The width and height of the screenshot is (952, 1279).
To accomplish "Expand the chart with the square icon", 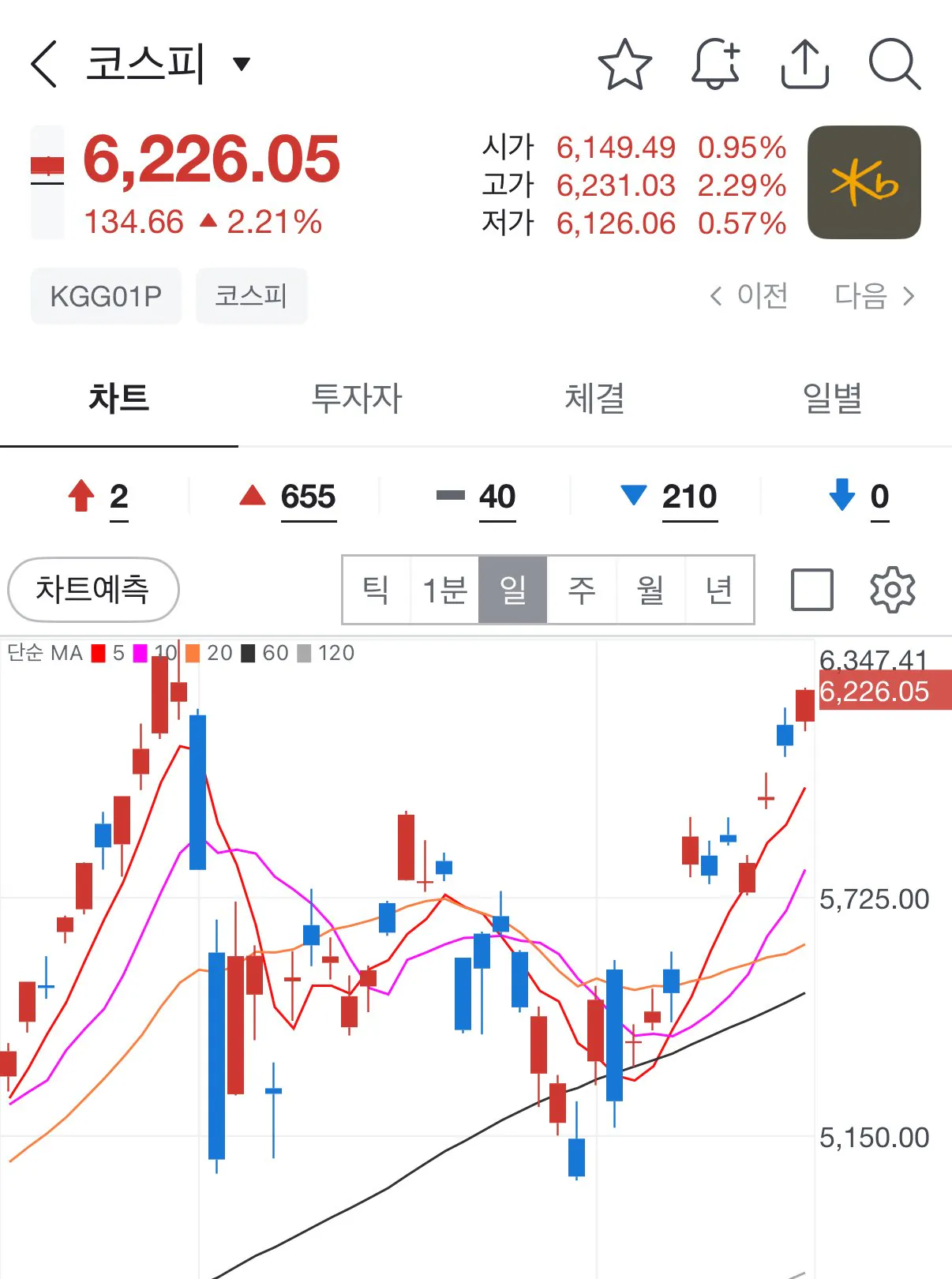I will click(x=811, y=590).
